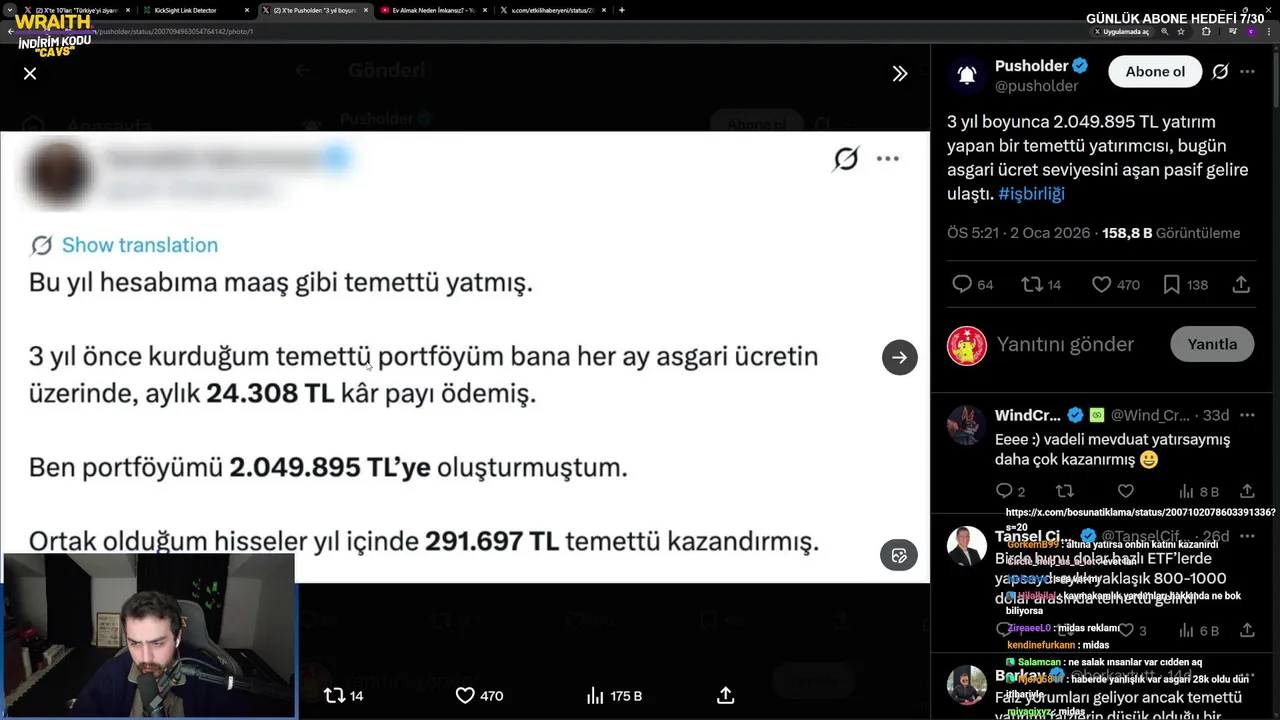Viewport: 1280px width, 720px height.
Task: Tap Show translation on the embedded post
Action: (139, 245)
